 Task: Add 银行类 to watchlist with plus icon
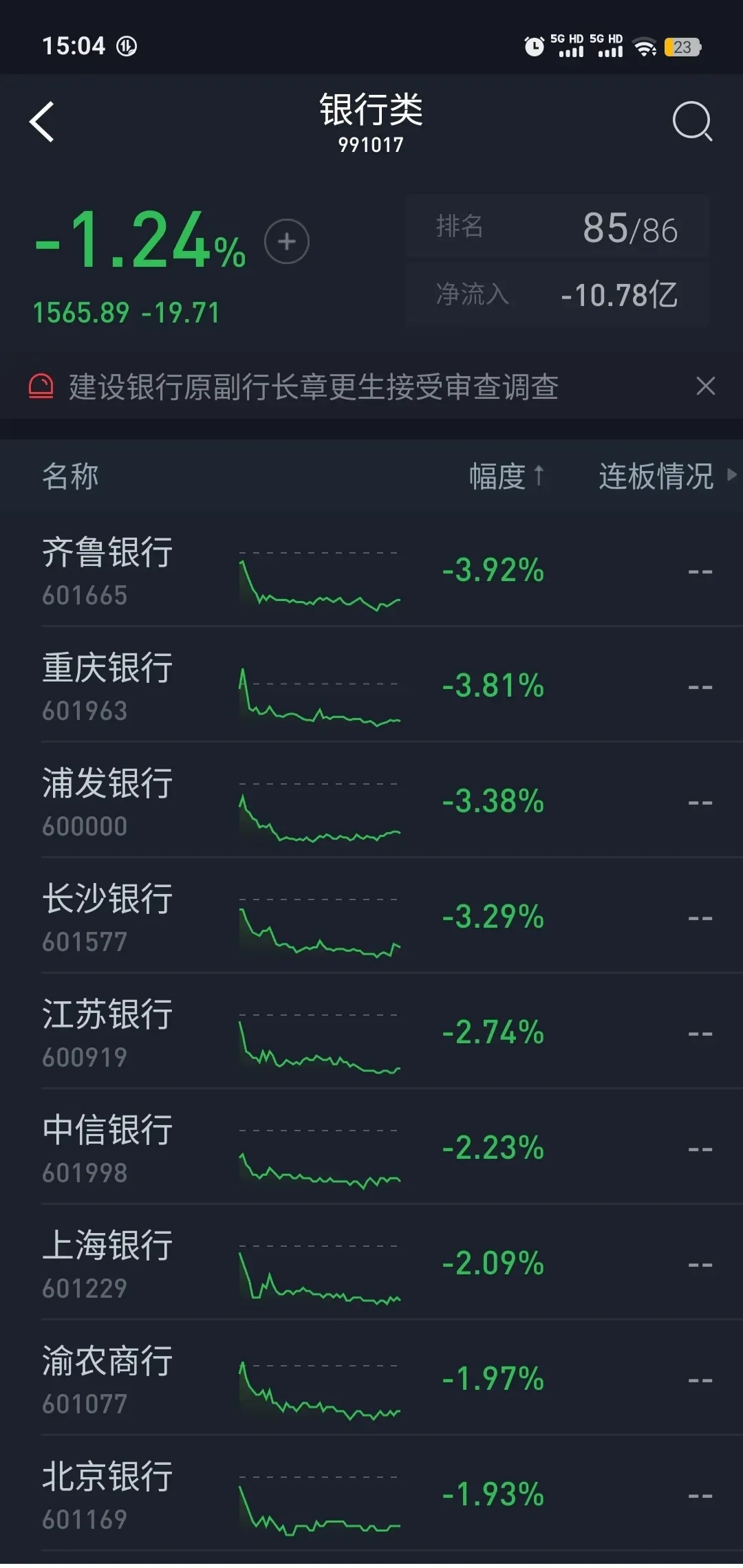287,241
